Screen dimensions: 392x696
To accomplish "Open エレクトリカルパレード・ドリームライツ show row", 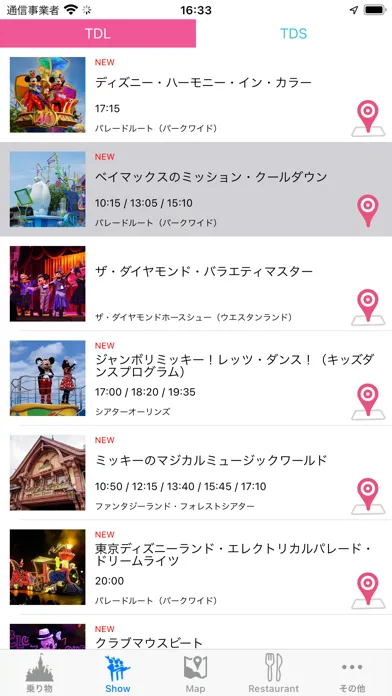I will [196, 567].
